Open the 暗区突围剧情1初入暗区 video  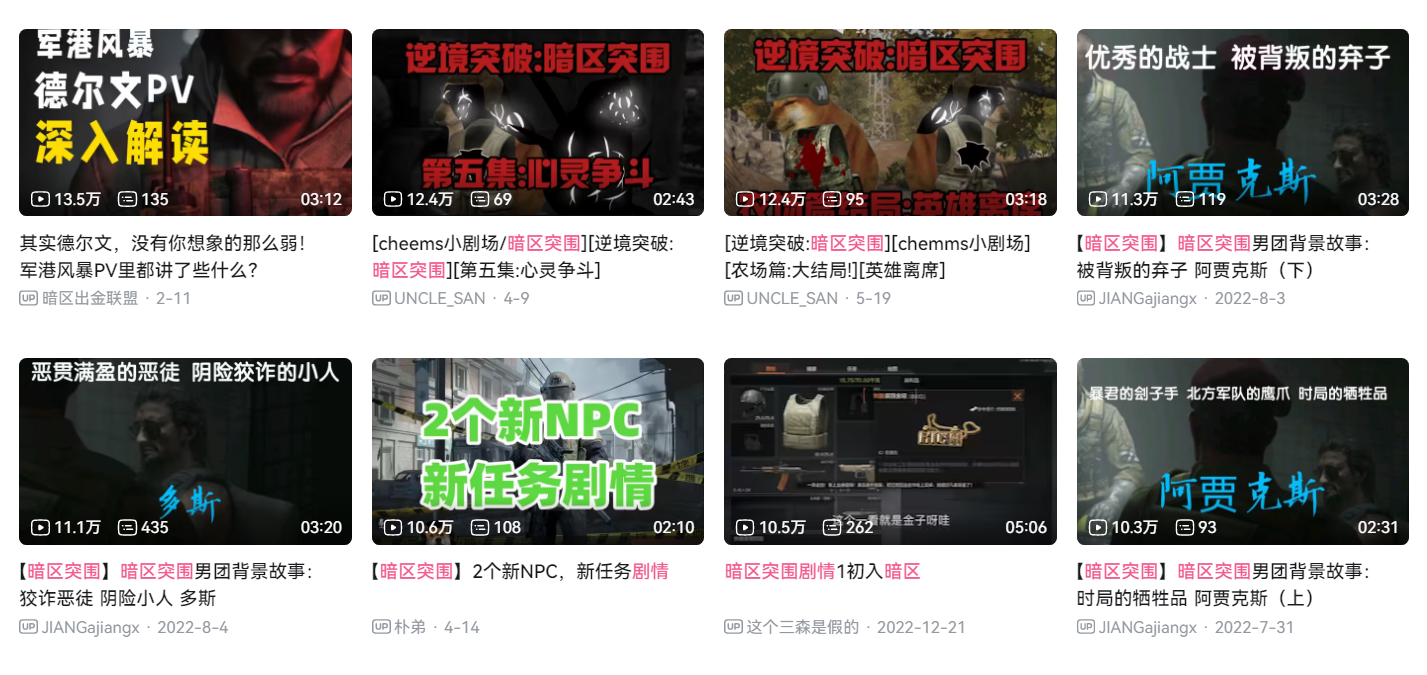pyautogui.click(x=889, y=451)
